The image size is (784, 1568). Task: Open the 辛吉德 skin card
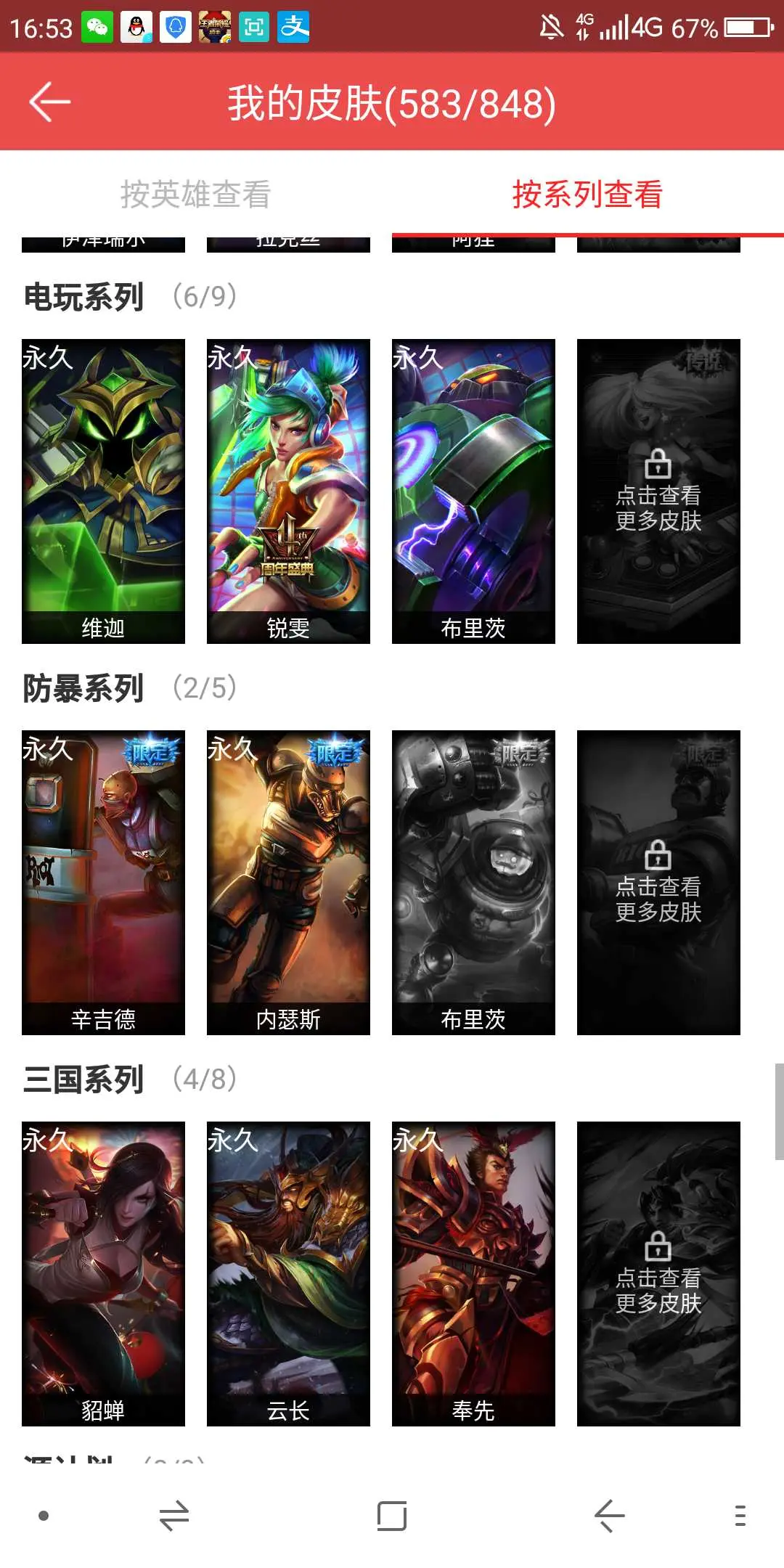pyautogui.click(x=103, y=883)
